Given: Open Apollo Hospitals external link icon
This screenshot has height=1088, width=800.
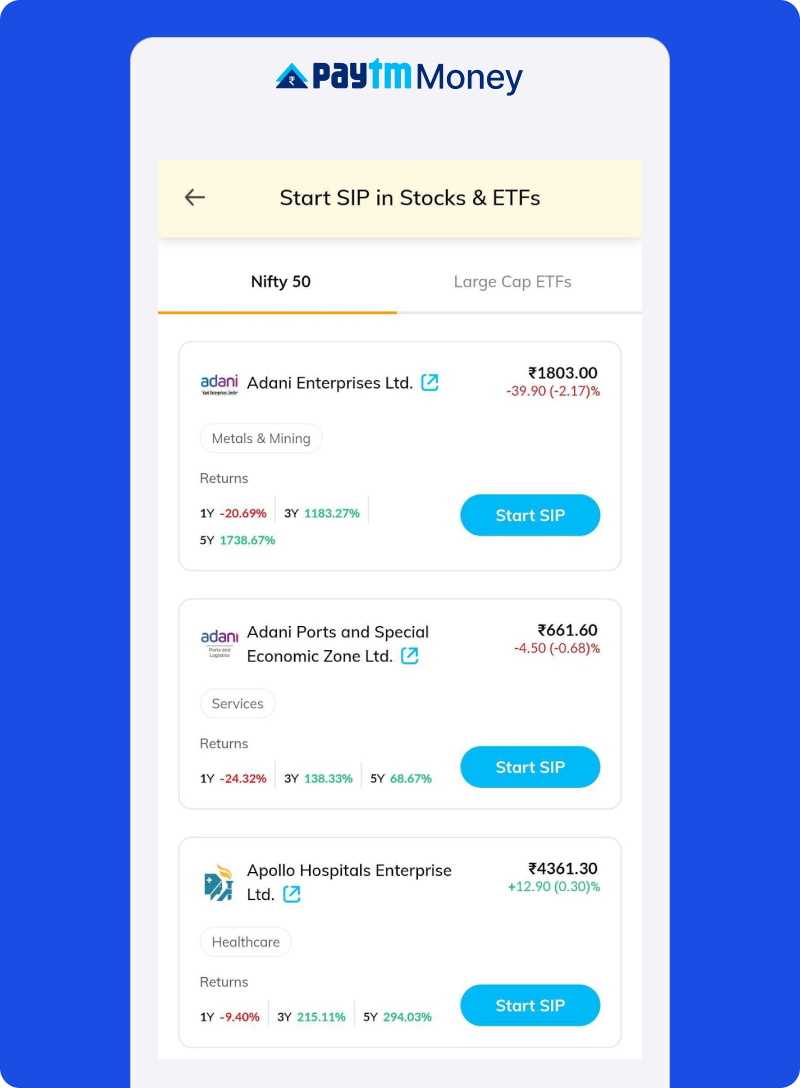Looking at the screenshot, I should pos(290,894).
